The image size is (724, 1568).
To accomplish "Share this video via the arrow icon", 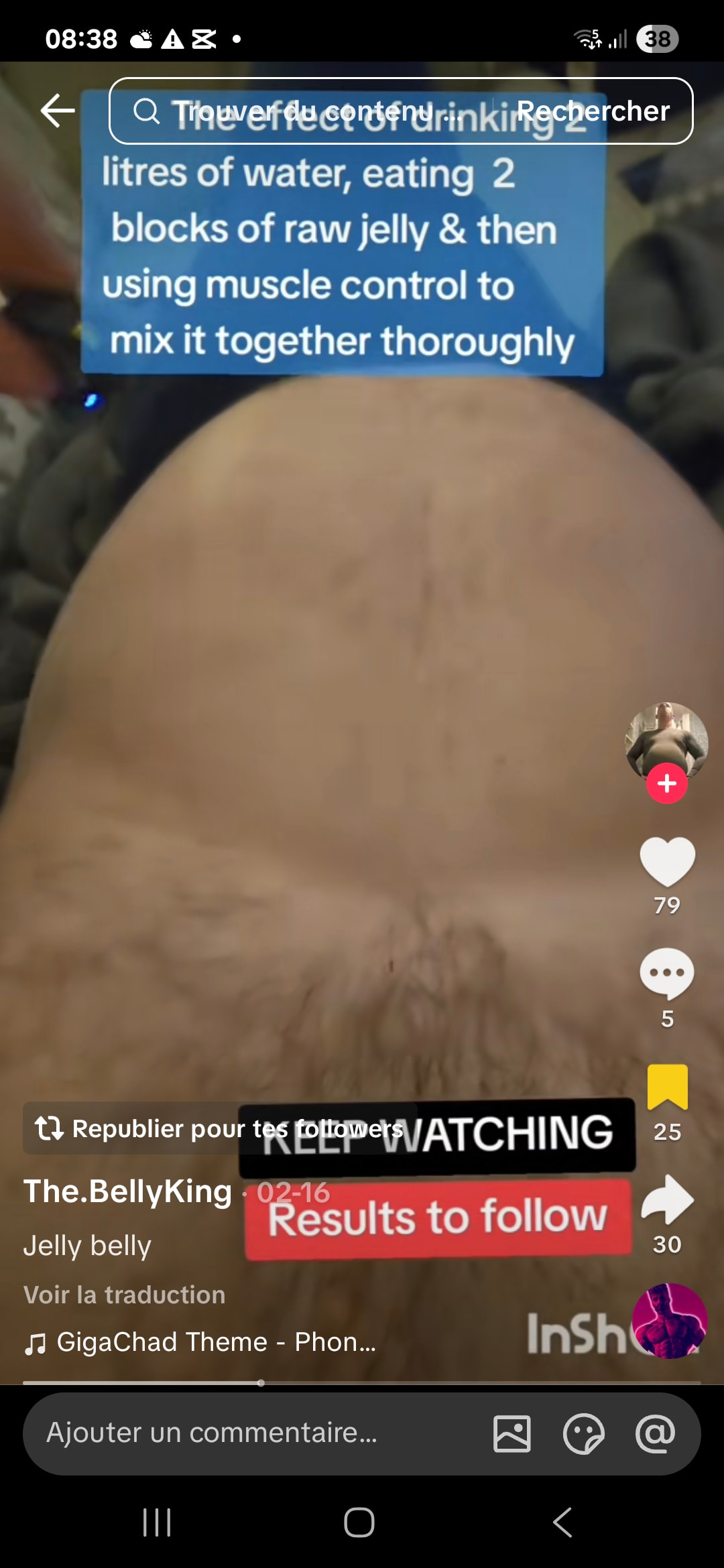I will tap(667, 1199).
